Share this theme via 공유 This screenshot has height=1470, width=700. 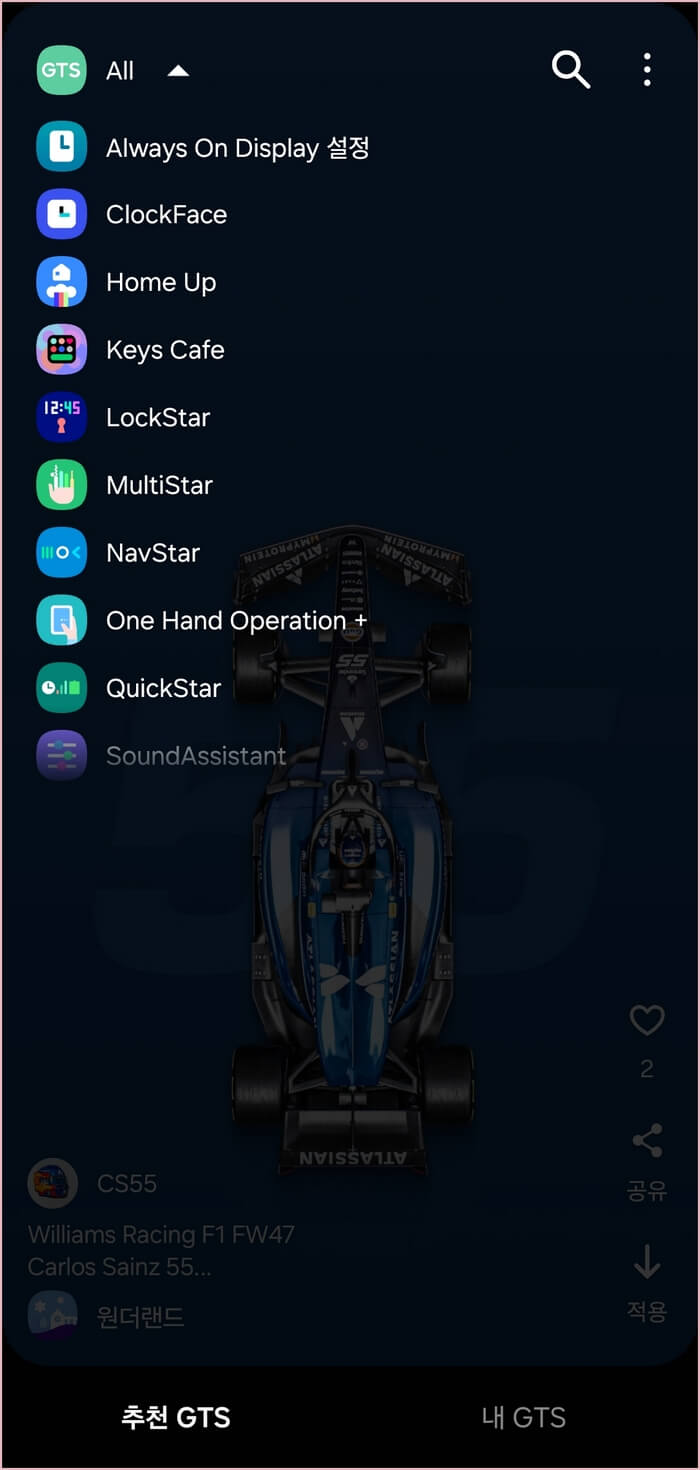point(647,1142)
